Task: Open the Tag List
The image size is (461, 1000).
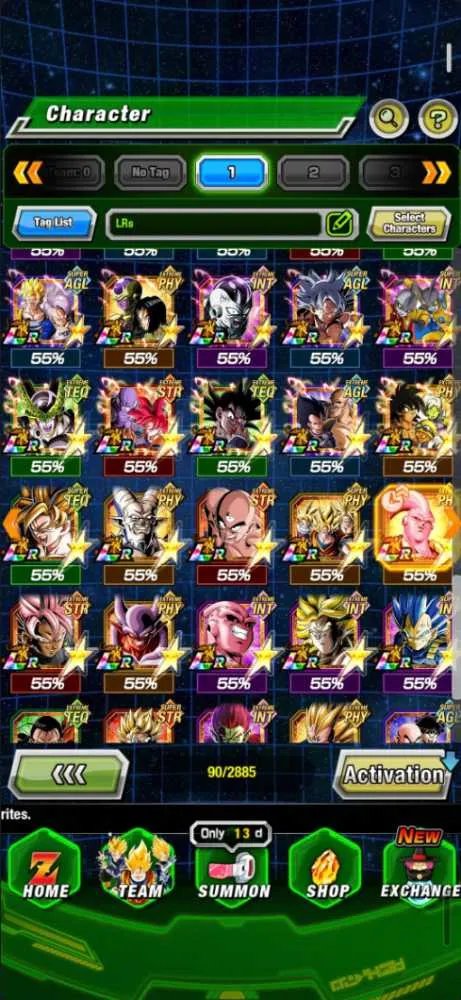Action: 54,223
